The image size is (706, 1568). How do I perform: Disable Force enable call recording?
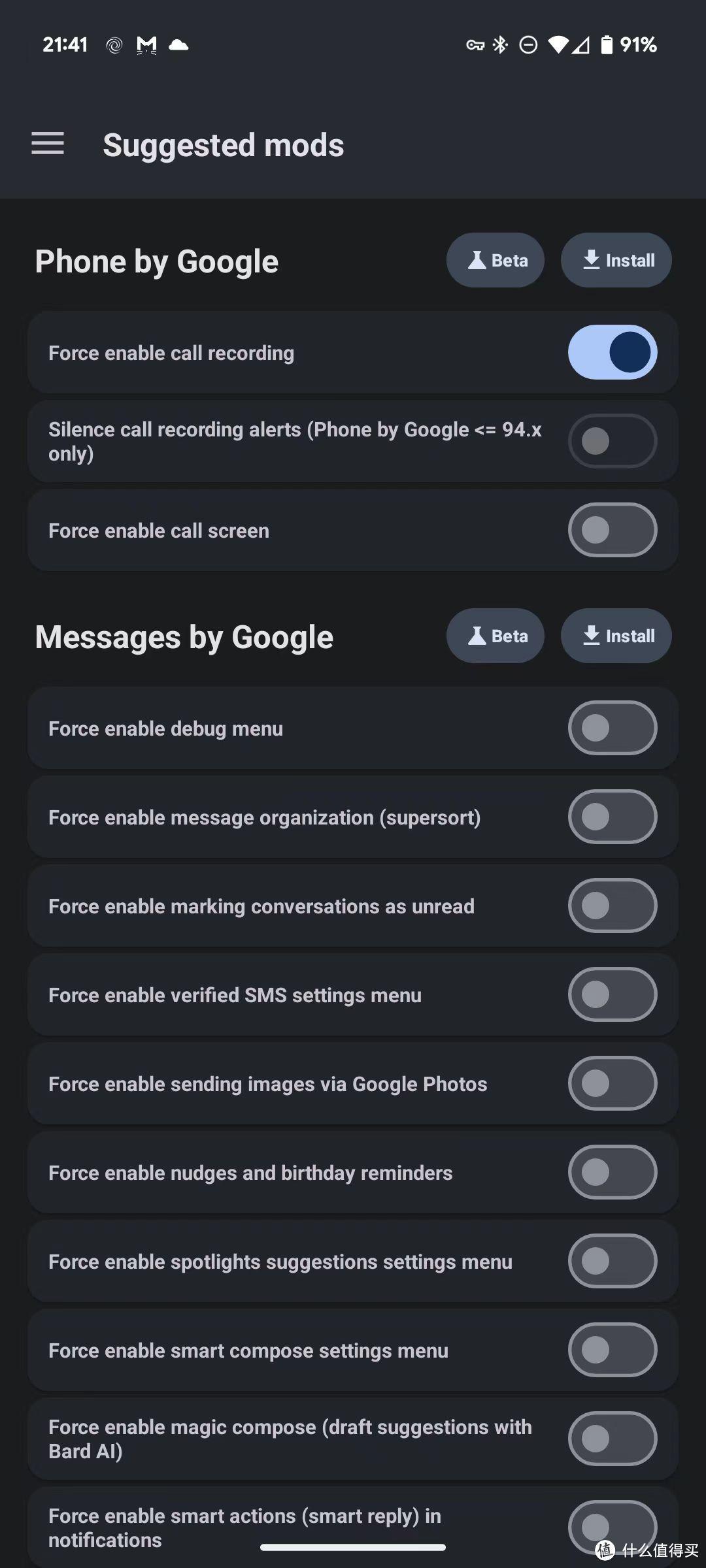(x=613, y=352)
